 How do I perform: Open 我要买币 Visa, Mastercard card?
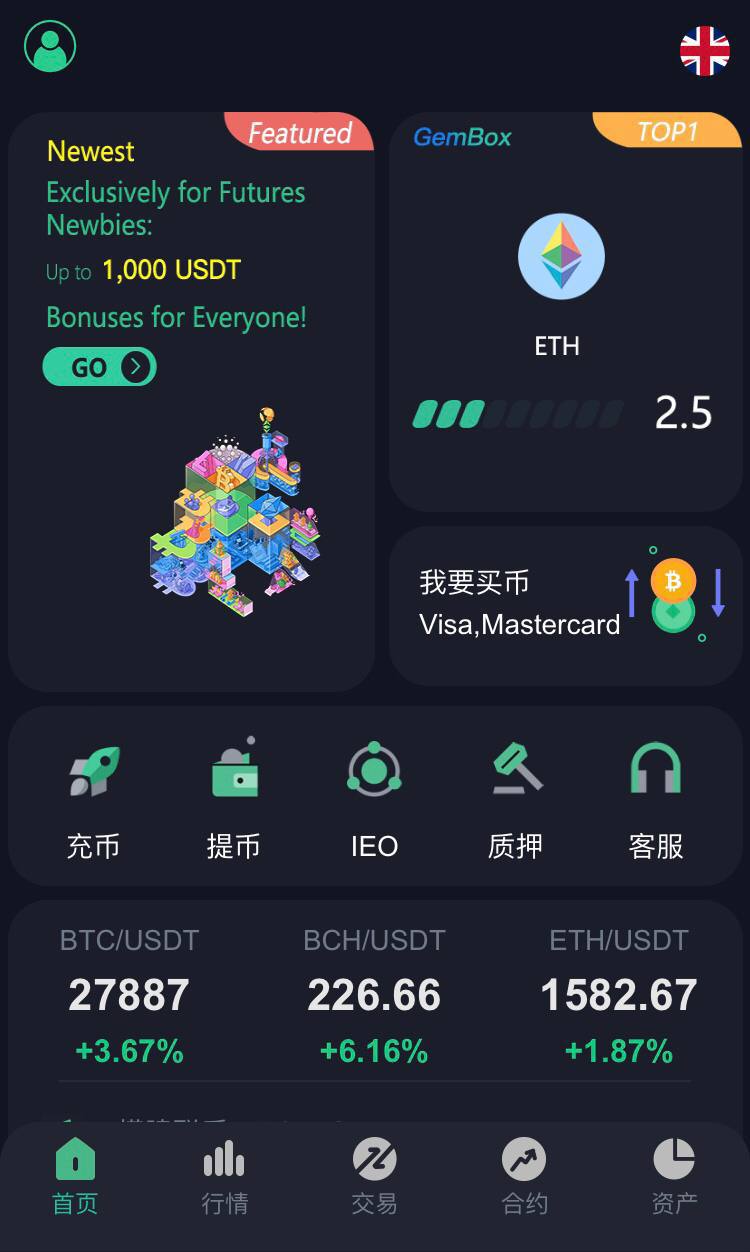point(565,605)
